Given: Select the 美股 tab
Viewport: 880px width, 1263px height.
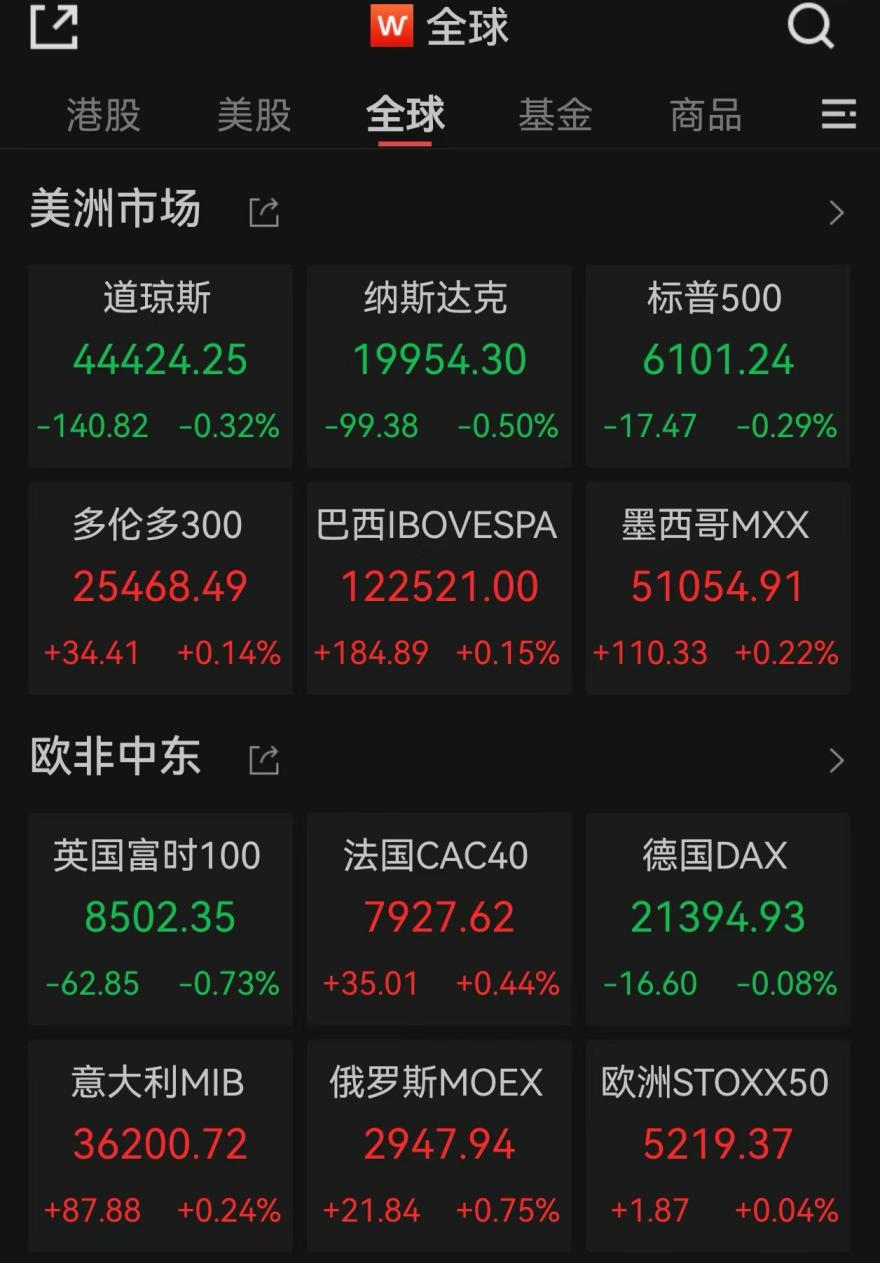Looking at the screenshot, I should tap(252, 115).
